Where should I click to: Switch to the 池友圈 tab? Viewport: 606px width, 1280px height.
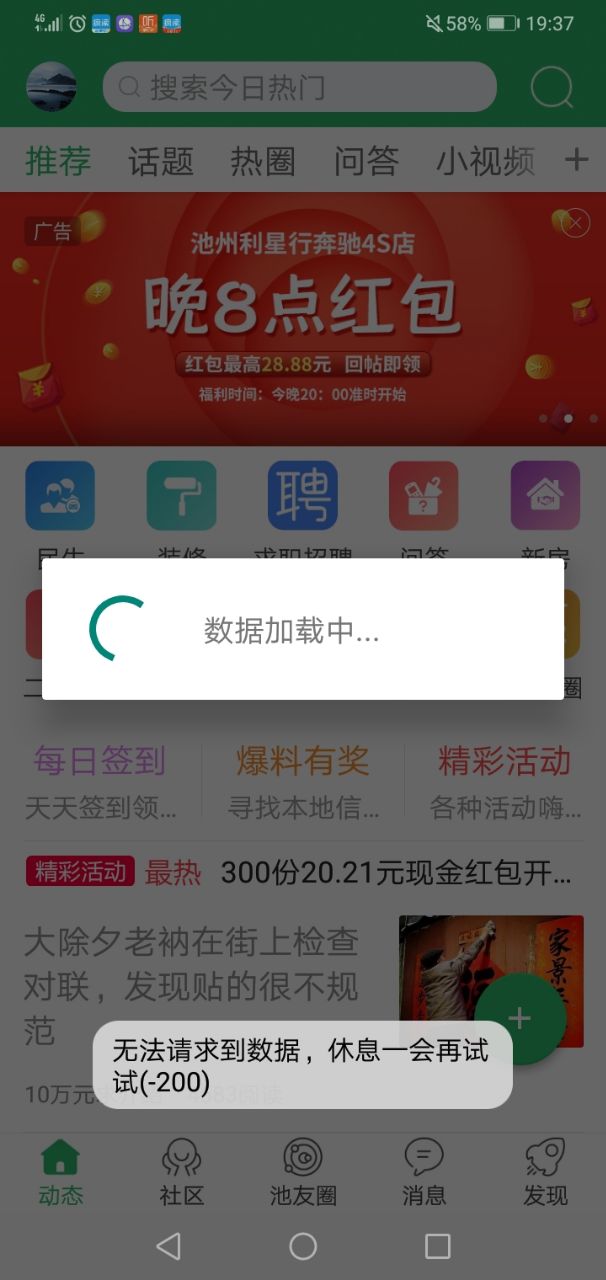(302, 1172)
